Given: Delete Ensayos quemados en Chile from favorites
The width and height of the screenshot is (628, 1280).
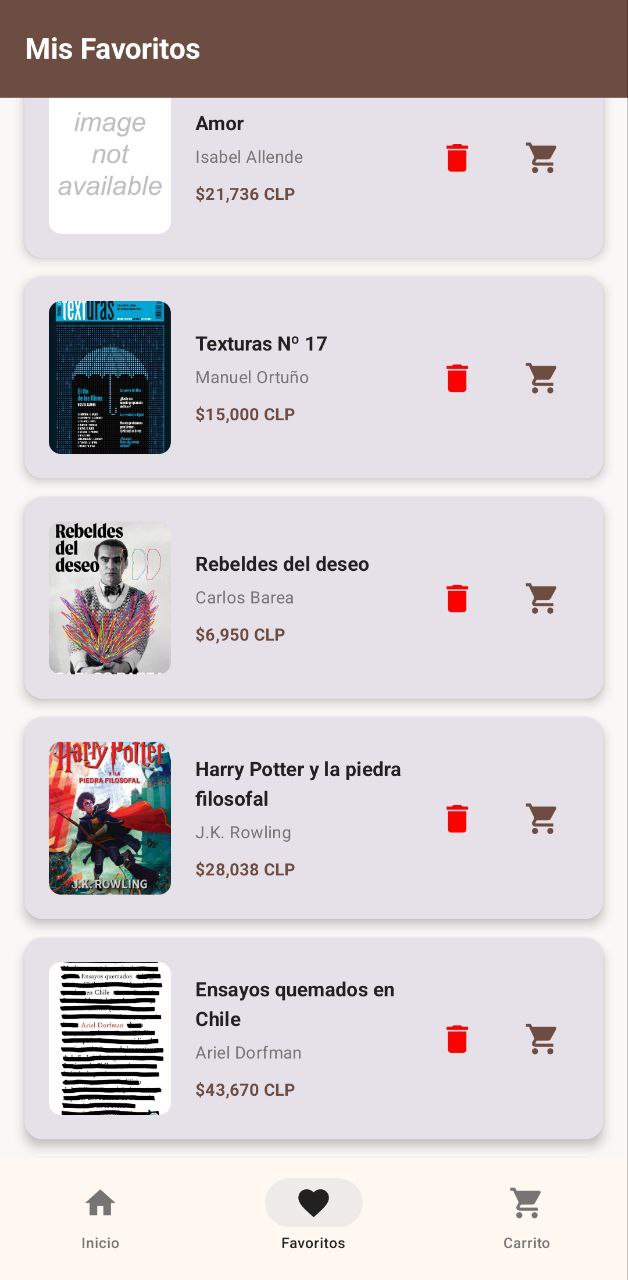Looking at the screenshot, I should 457,1039.
